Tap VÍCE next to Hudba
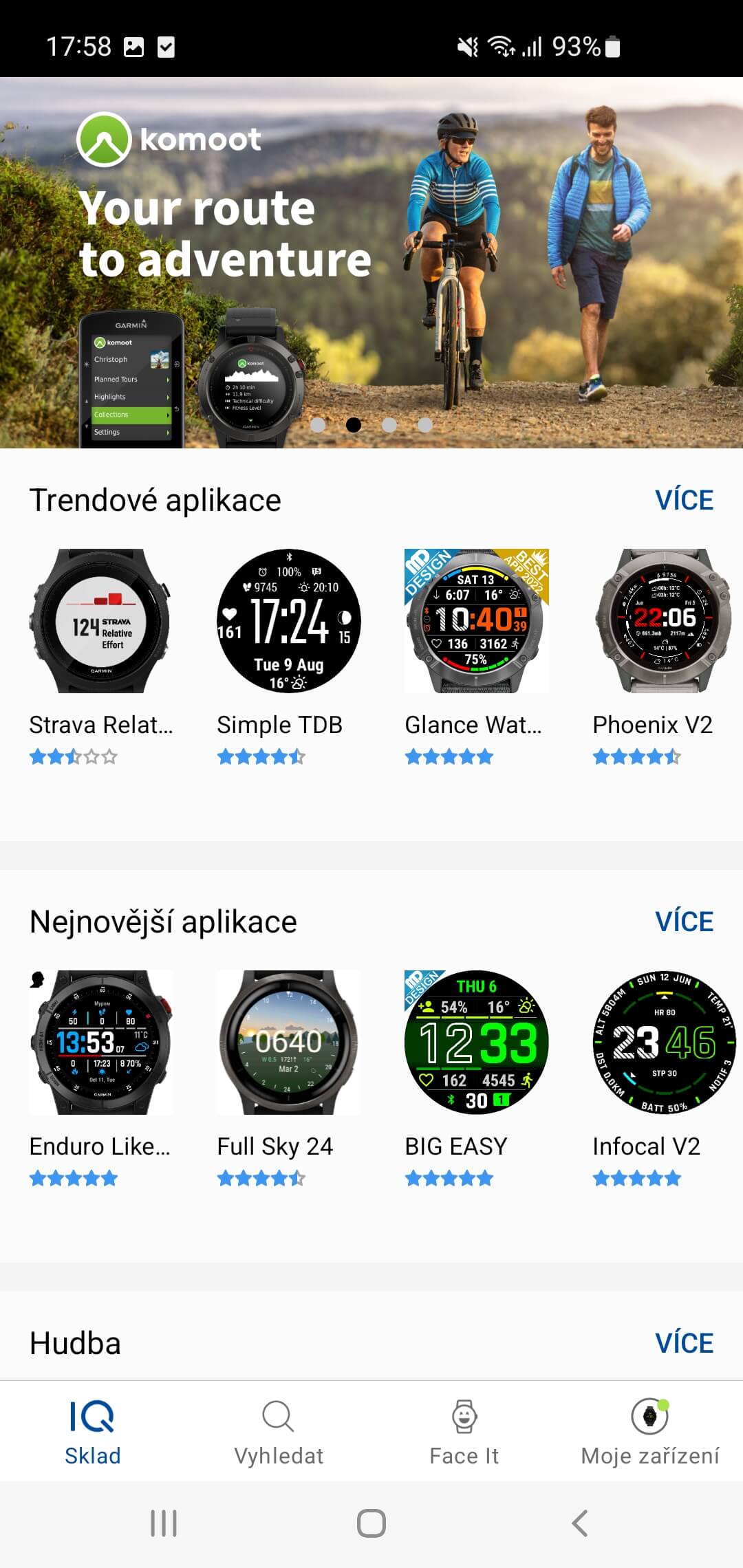The width and height of the screenshot is (743, 1568). point(684,1343)
